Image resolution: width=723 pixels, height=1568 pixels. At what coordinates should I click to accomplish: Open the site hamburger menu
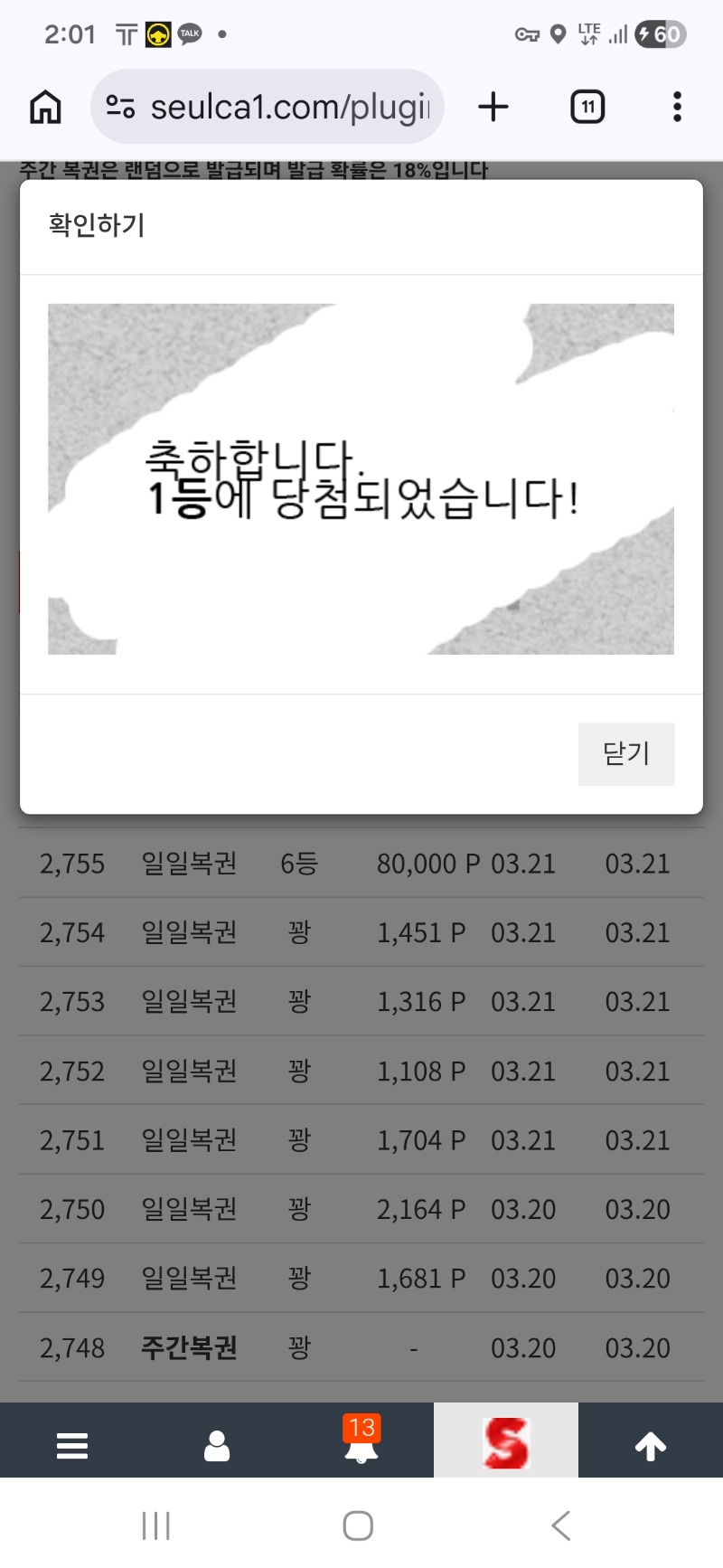pyautogui.click(x=72, y=1445)
